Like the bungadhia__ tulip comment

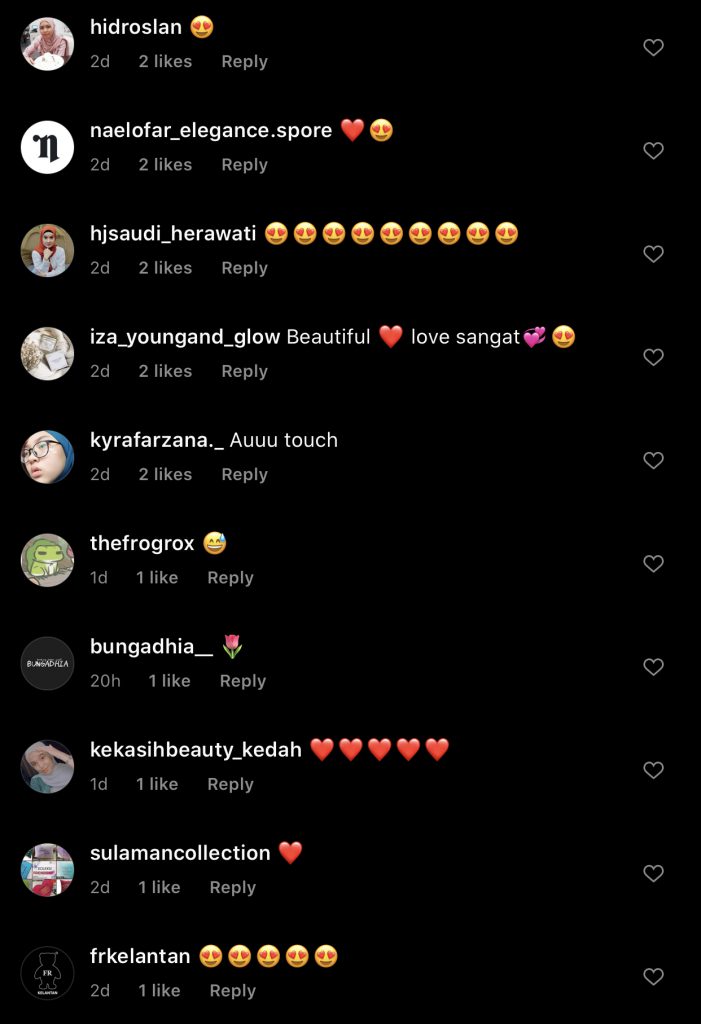(x=653, y=667)
